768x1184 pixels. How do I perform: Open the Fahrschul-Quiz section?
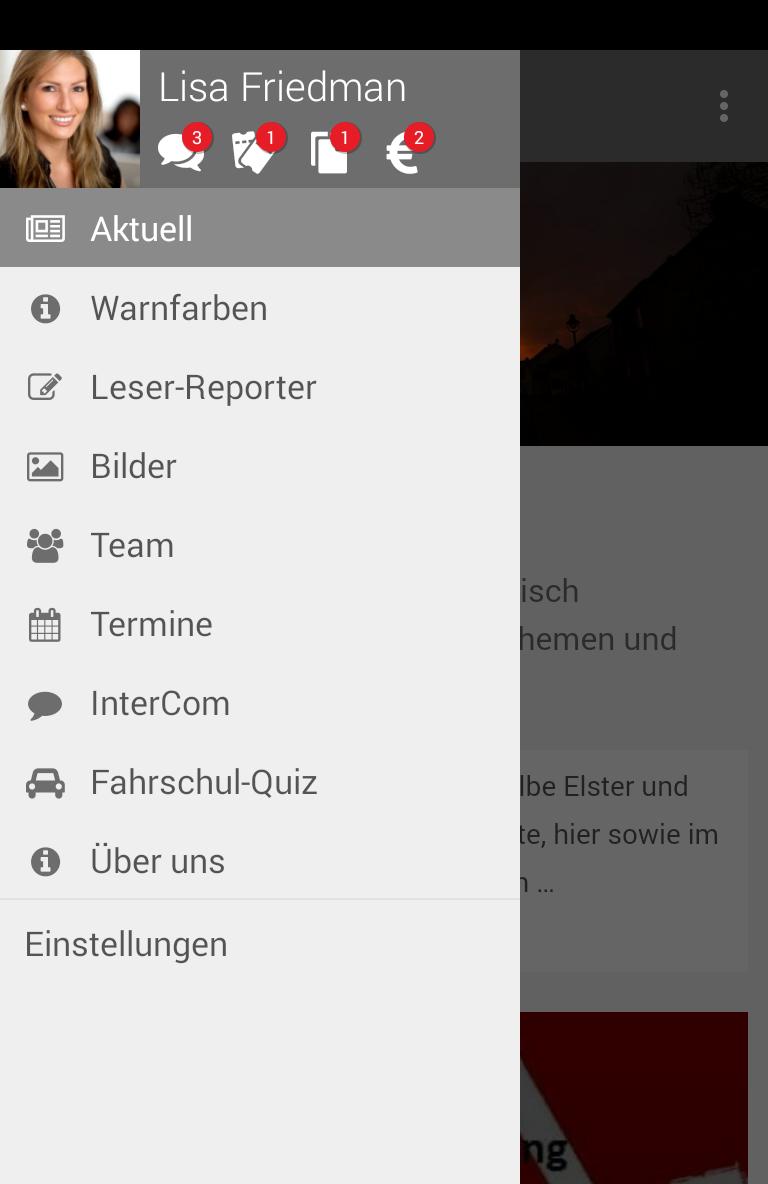point(204,782)
